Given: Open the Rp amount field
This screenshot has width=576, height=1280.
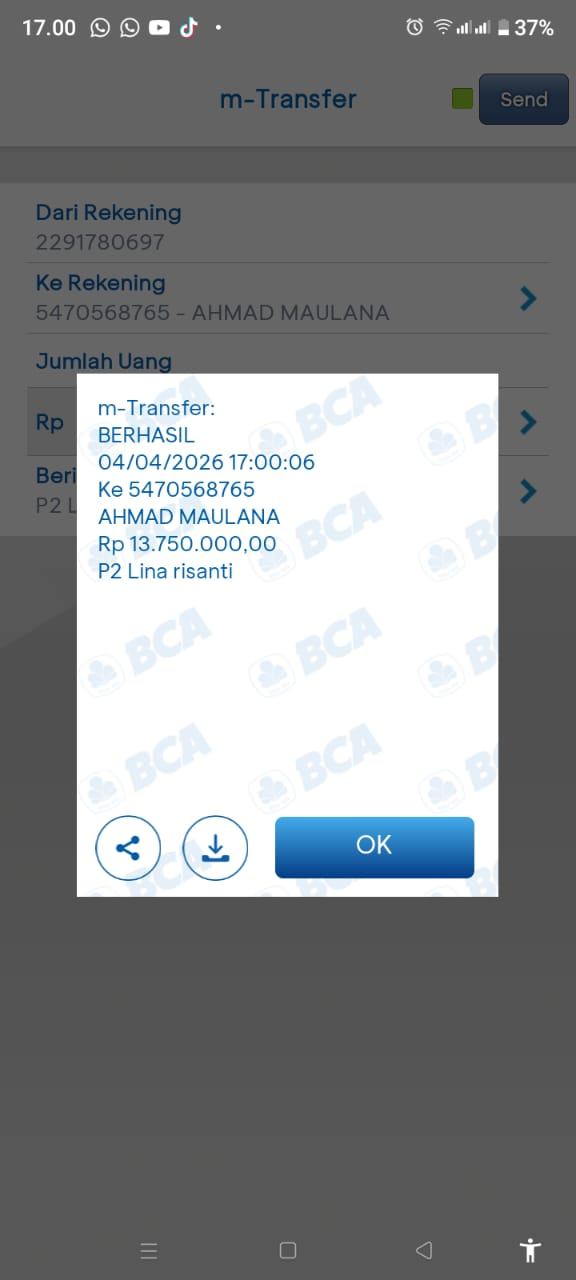Looking at the screenshot, I should pos(288,422).
